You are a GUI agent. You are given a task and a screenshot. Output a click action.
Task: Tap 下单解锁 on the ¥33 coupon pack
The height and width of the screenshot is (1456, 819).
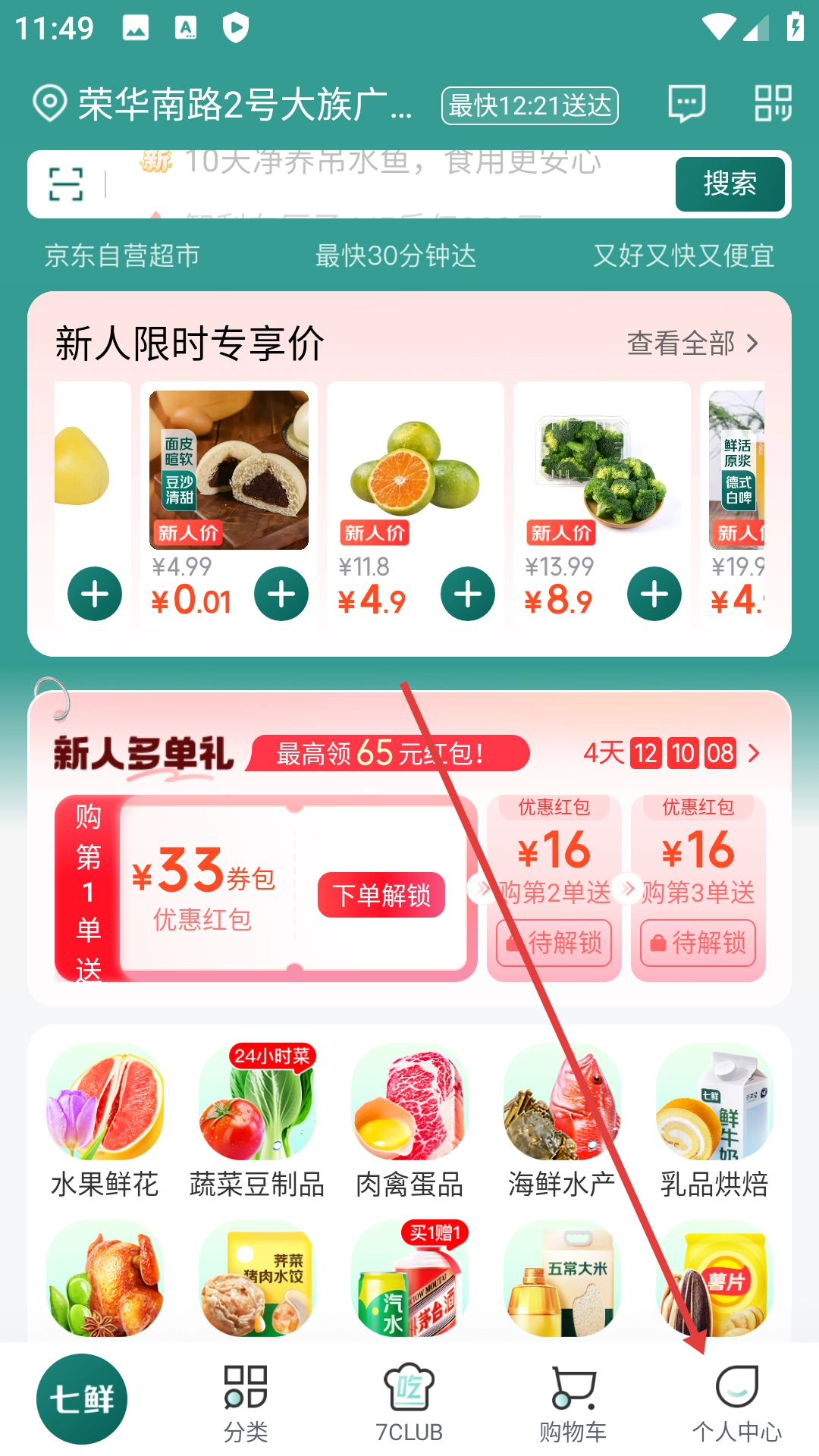(x=381, y=895)
